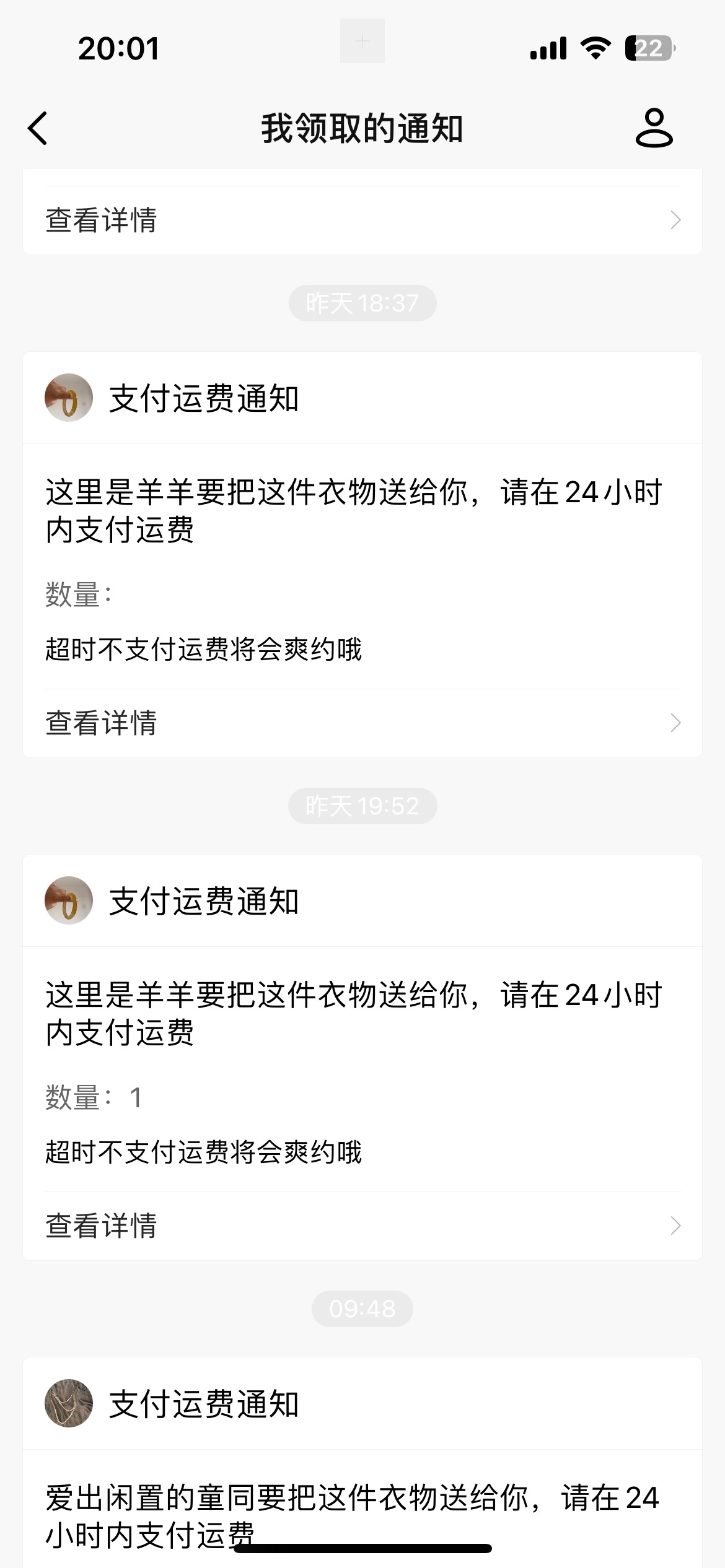View details of 昨天 19:52 shipping notice
The height and width of the screenshot is (1568, 725).
[x=362, y=1226]
